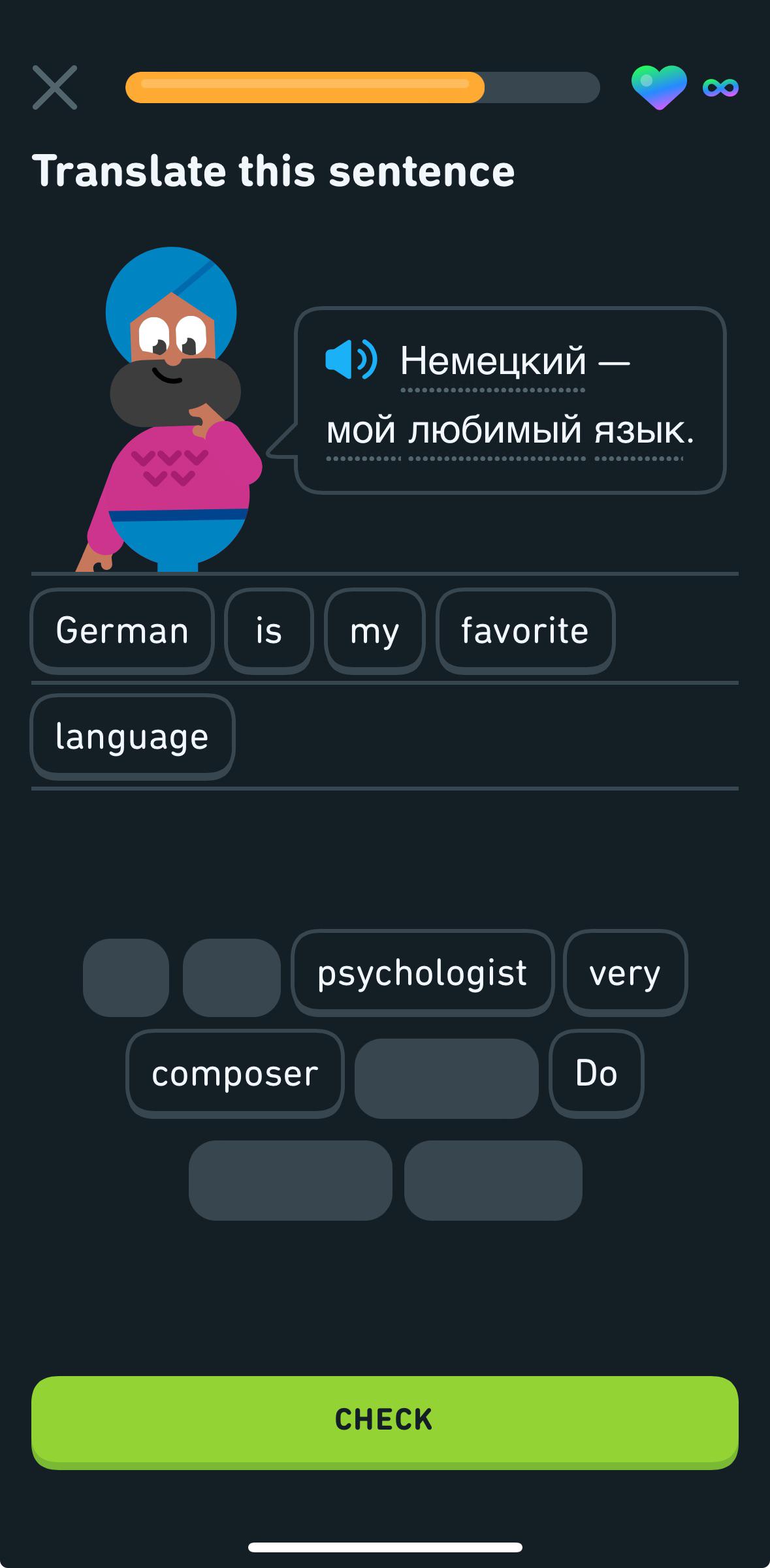Play the Russian sentence audio

351,360
